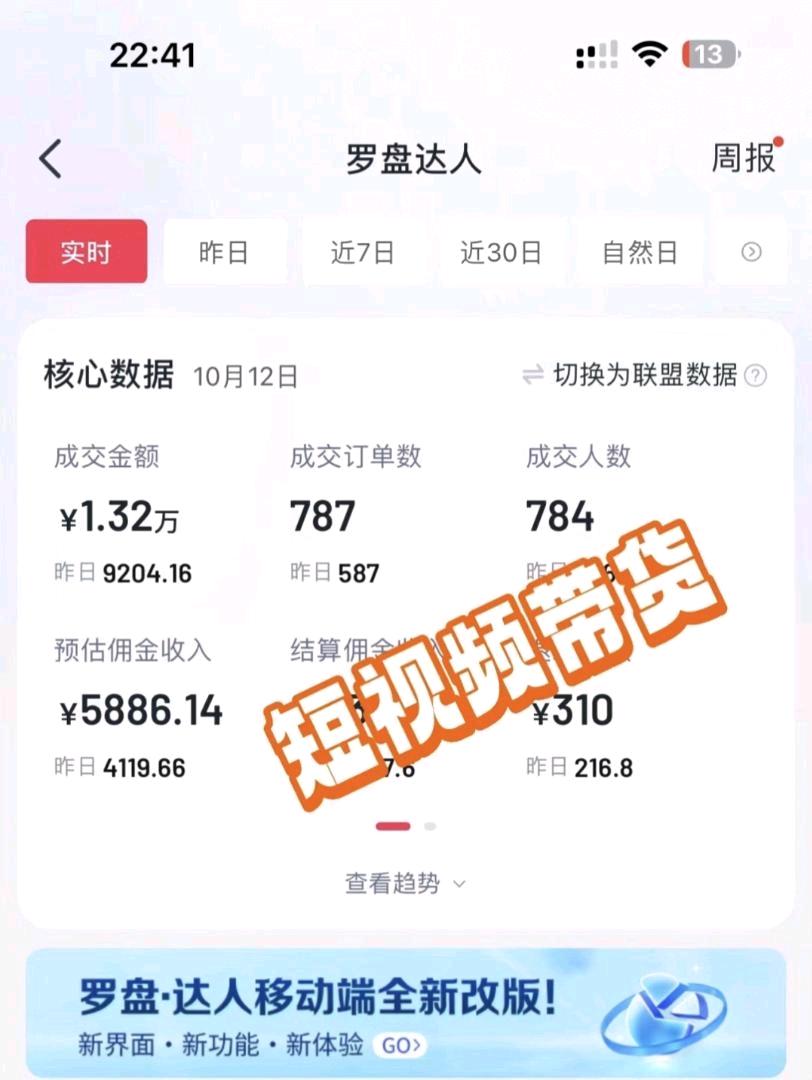812x1080 pixels.
Task: Open the 周报 weekly report
Action: [x=743, y=158]
